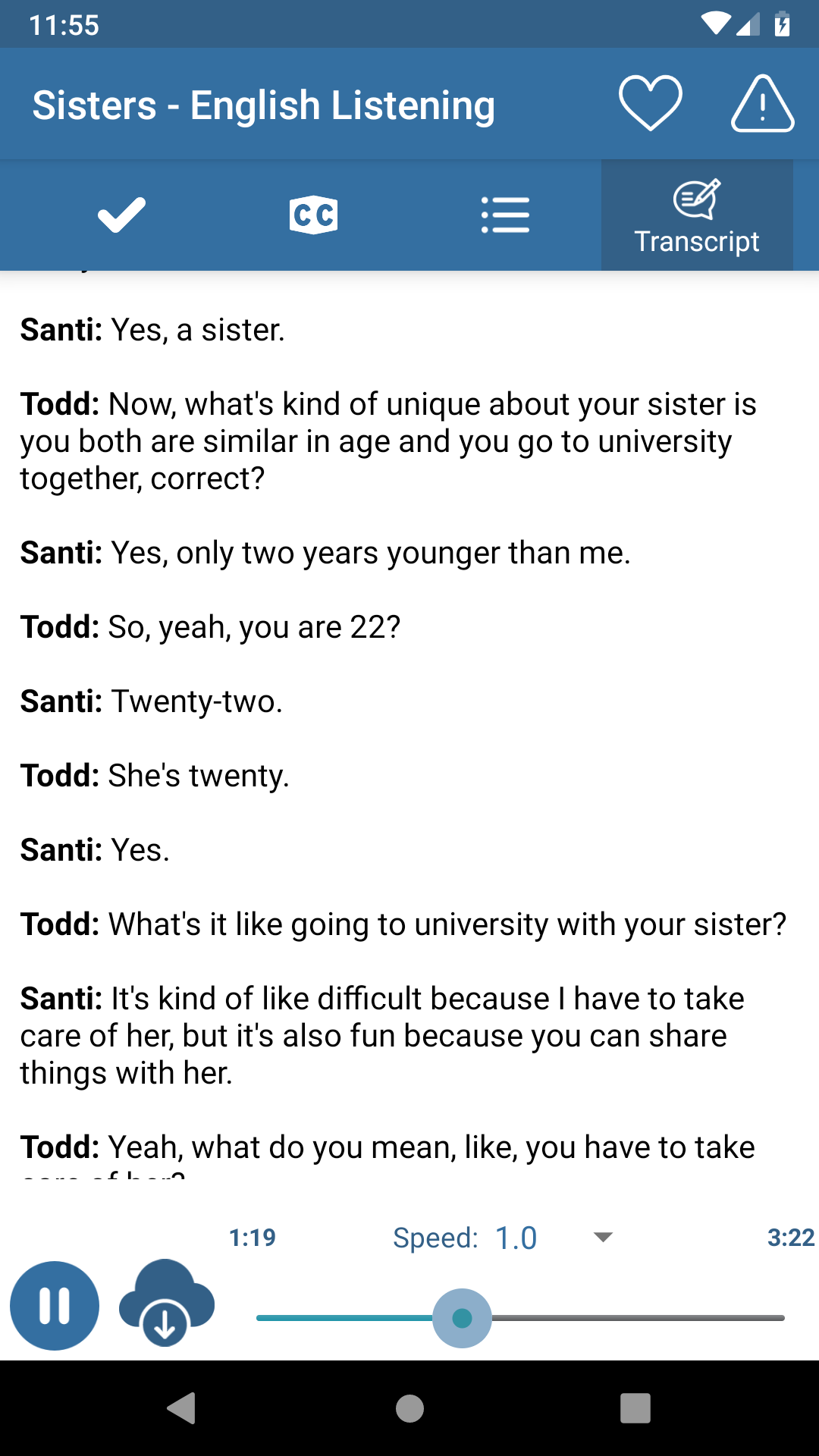This screenshot has height=1456, width=819.
Task: Open the CC captions tab
Action: [x=313, y=215]
